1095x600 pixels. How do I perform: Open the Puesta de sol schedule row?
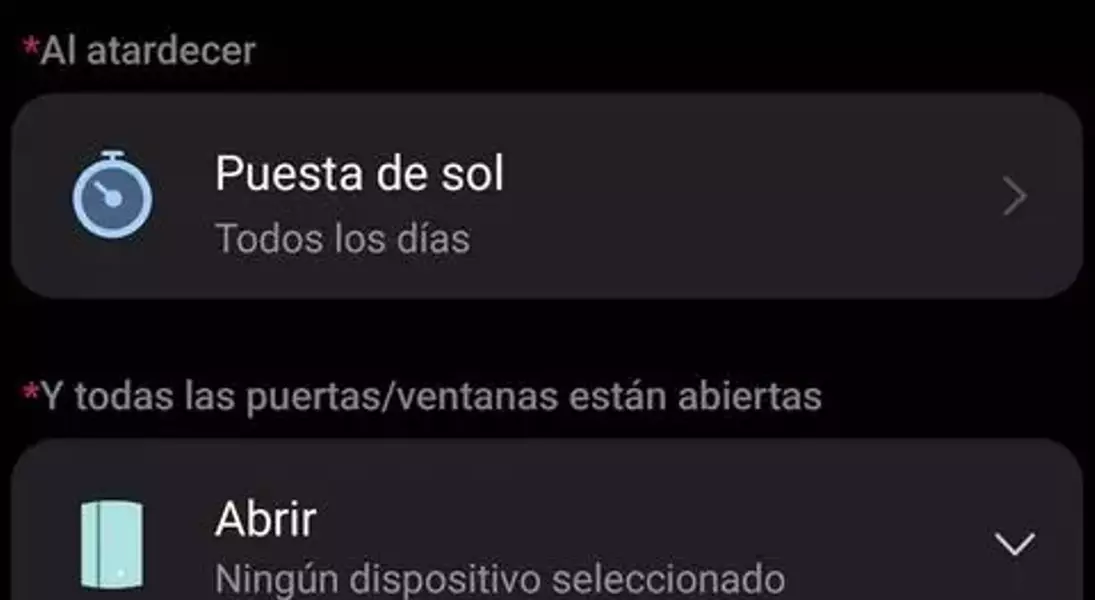(546, 198)
